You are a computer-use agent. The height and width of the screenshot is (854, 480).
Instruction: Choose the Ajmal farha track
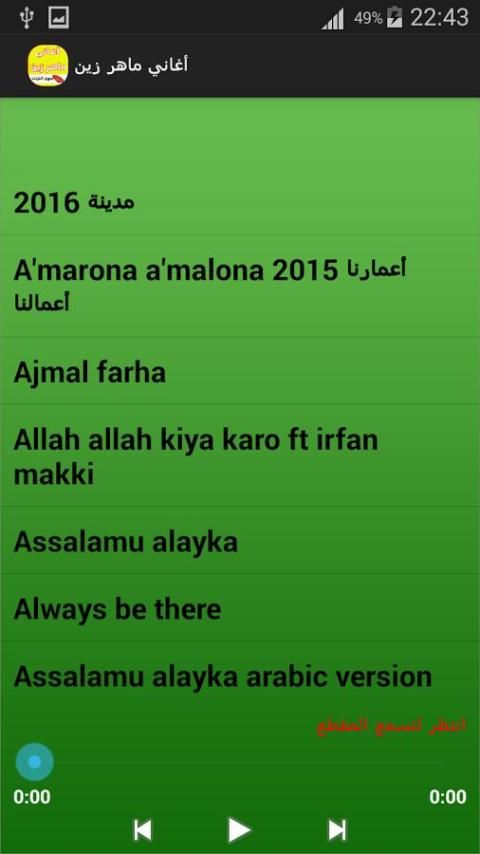[x=240, y=371]
